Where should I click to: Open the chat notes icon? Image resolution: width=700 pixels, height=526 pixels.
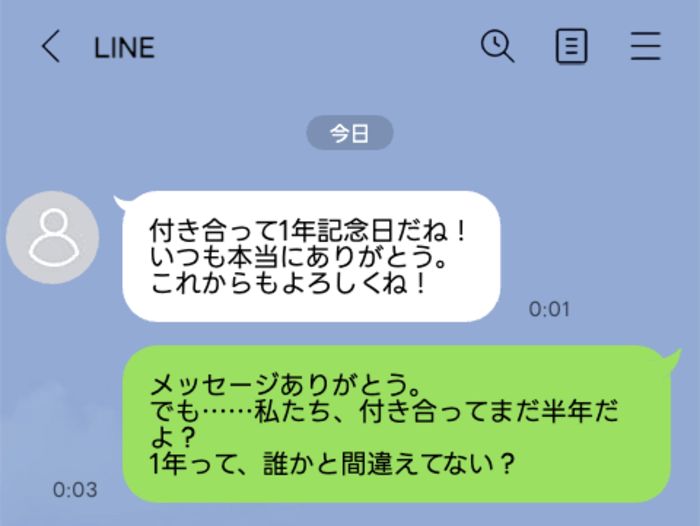[571, 47]
